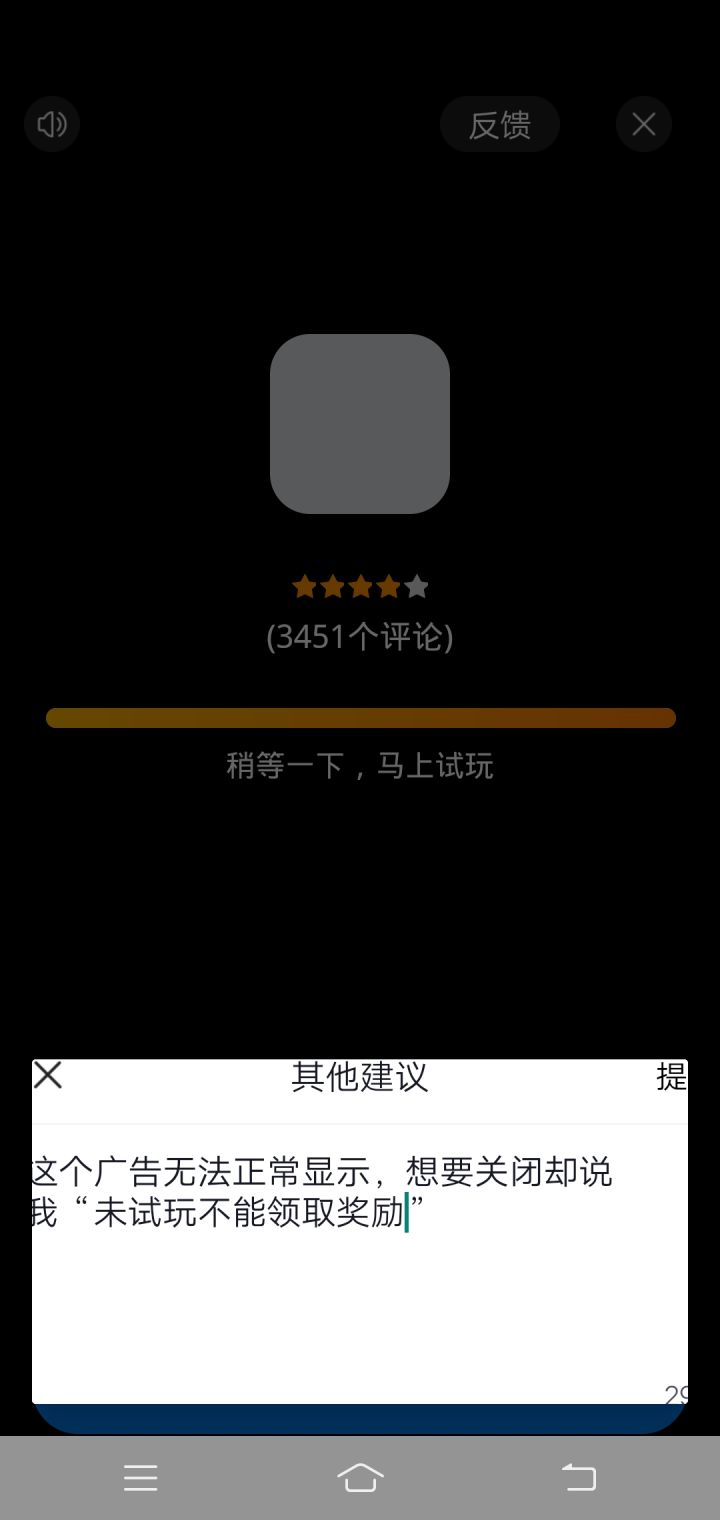Image resolution: width=720 pixels, height=1520 pixels.
Task: Dismiss the 其他建议 dialog with its X
Action: click(47, 1075)
